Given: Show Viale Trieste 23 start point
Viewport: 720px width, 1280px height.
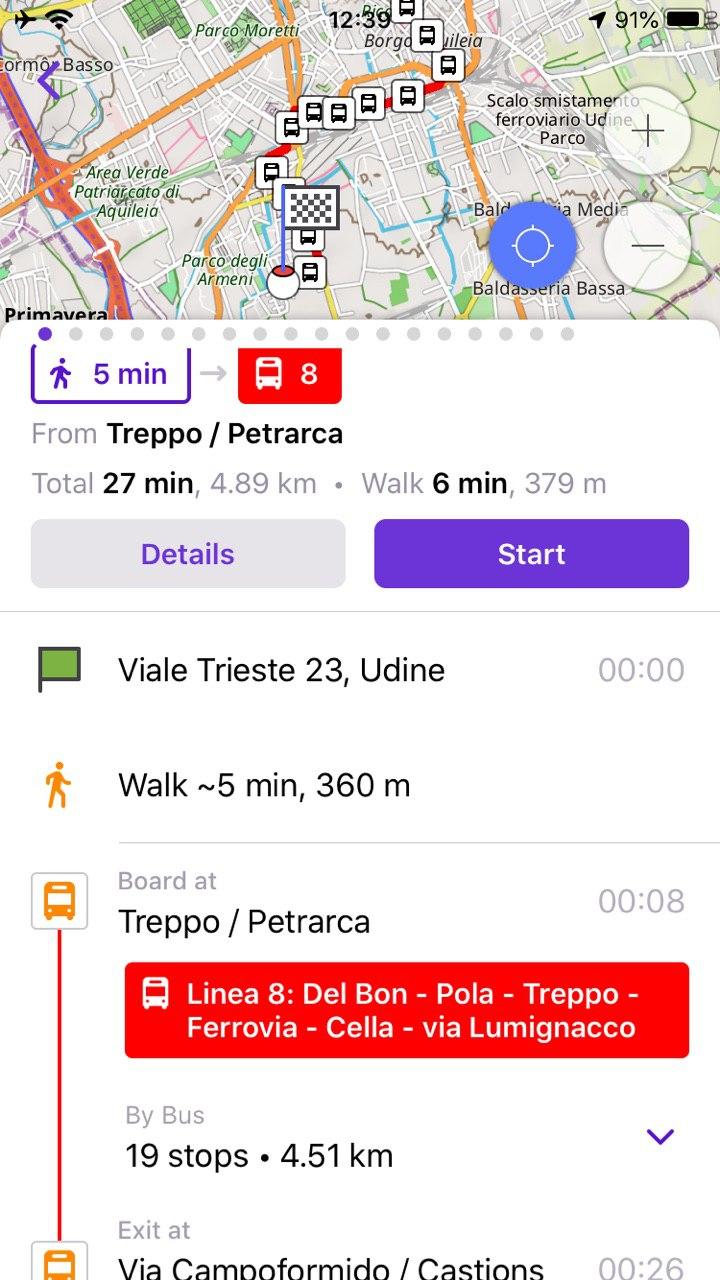Looking at the screenshot, I should coord(281,670).
